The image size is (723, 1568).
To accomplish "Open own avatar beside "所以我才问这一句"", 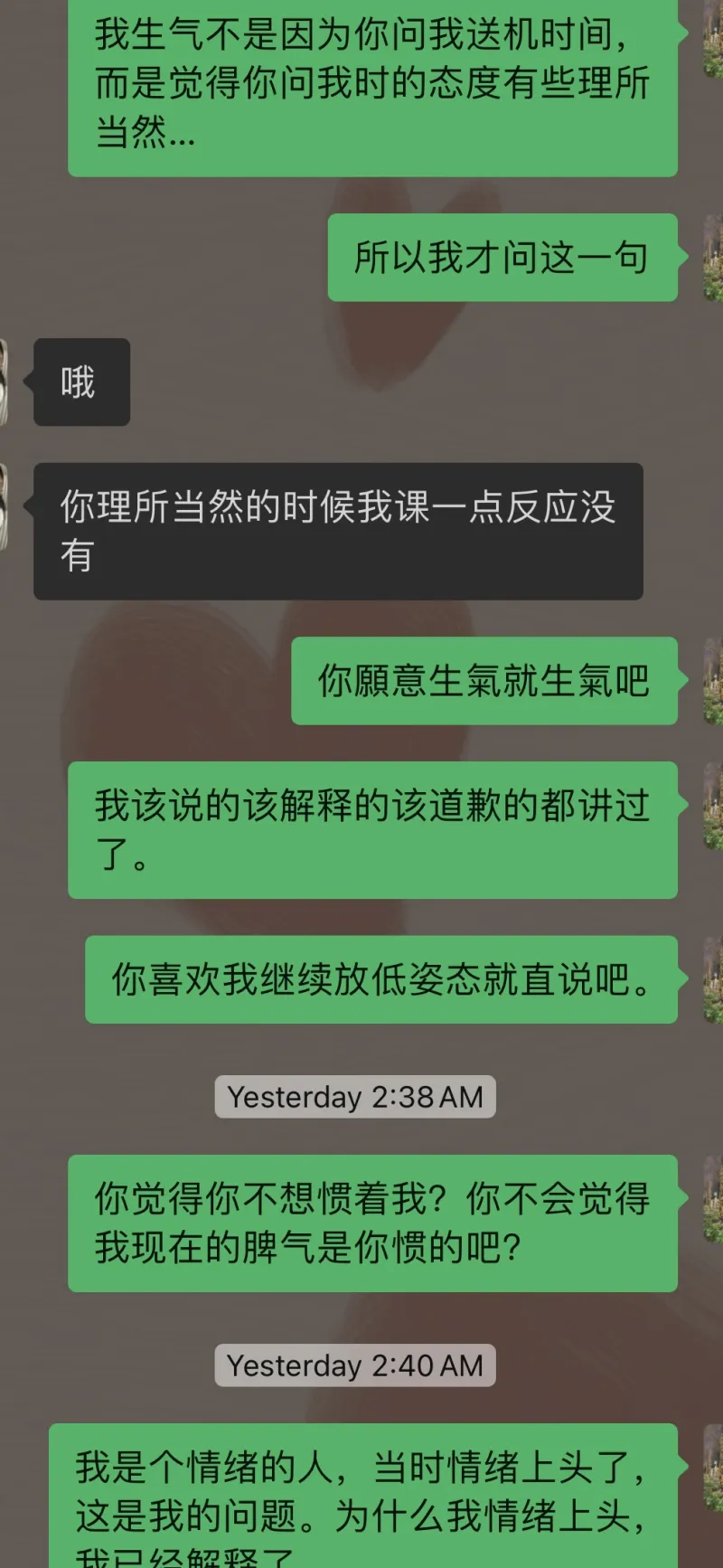I will click(x=713, y=258).
